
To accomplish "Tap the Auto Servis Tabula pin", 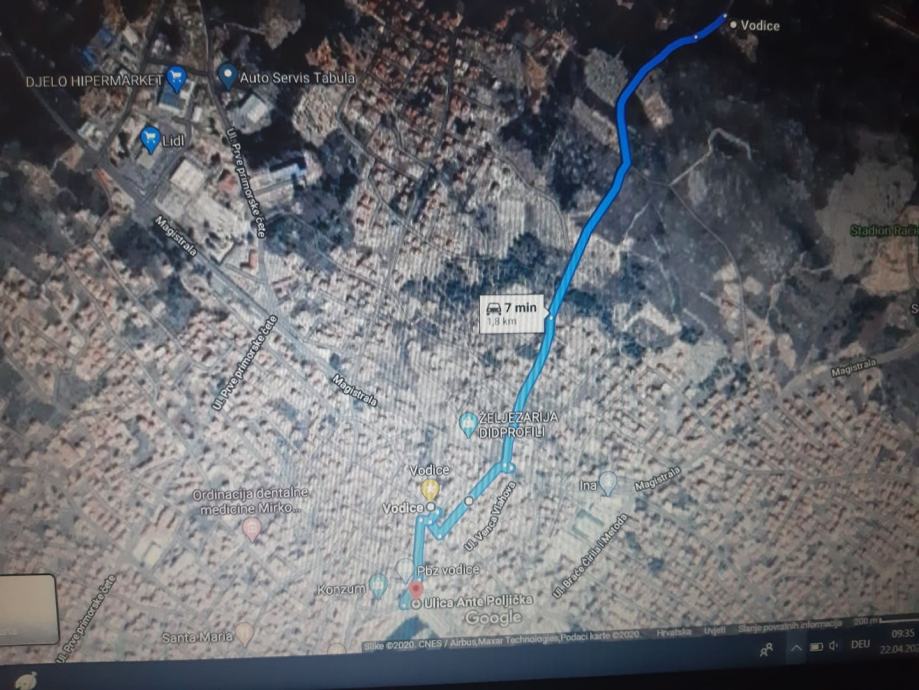I will pos(227,76).
